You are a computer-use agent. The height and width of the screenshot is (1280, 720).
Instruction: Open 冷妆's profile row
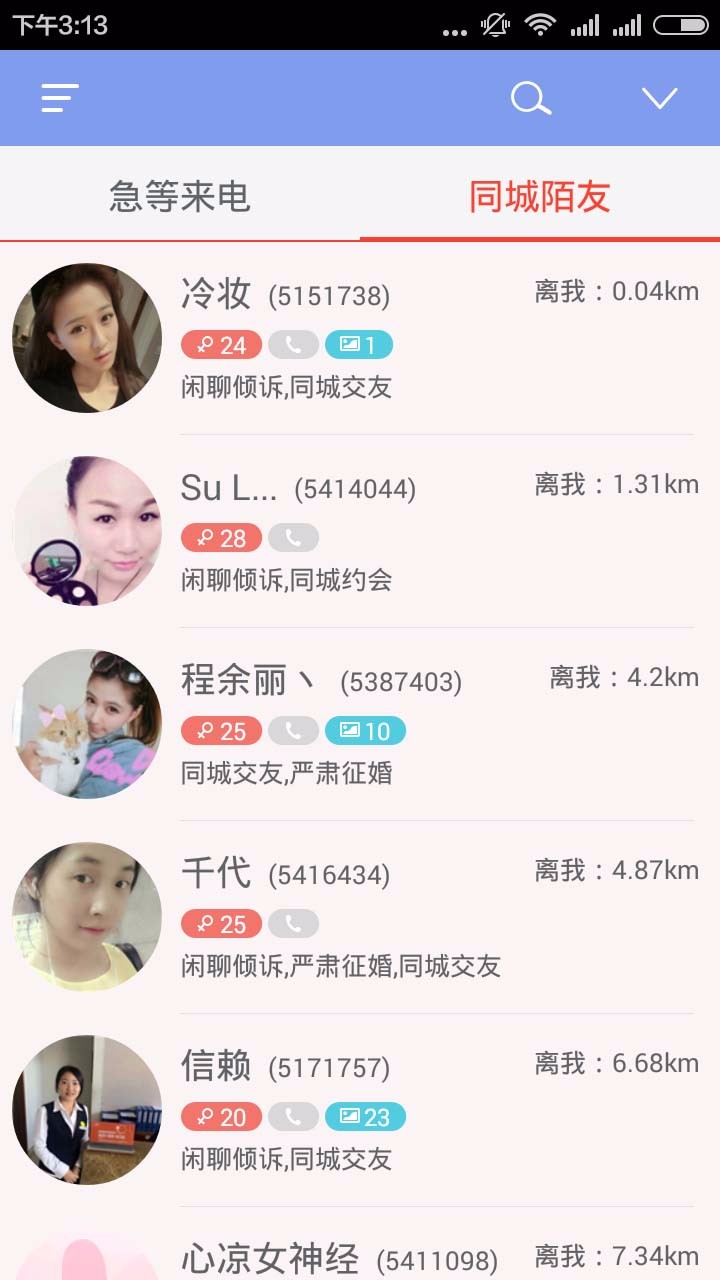360,338
